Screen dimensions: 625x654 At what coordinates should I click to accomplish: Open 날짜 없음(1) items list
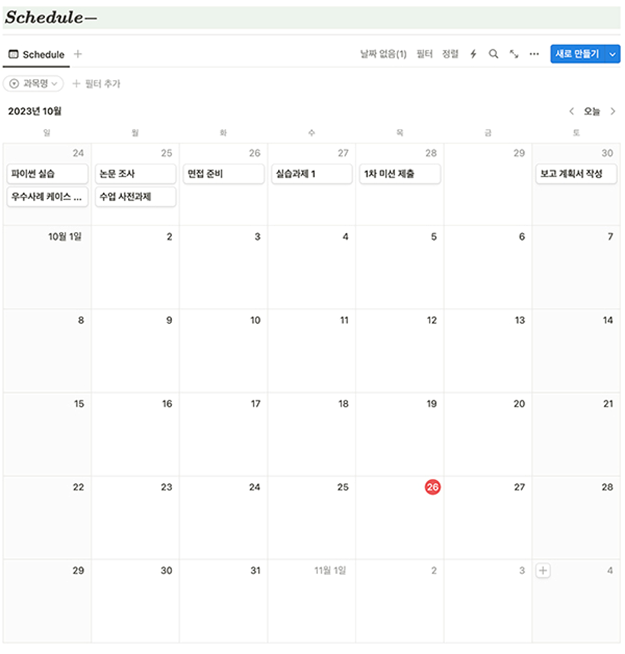(383, 54)
